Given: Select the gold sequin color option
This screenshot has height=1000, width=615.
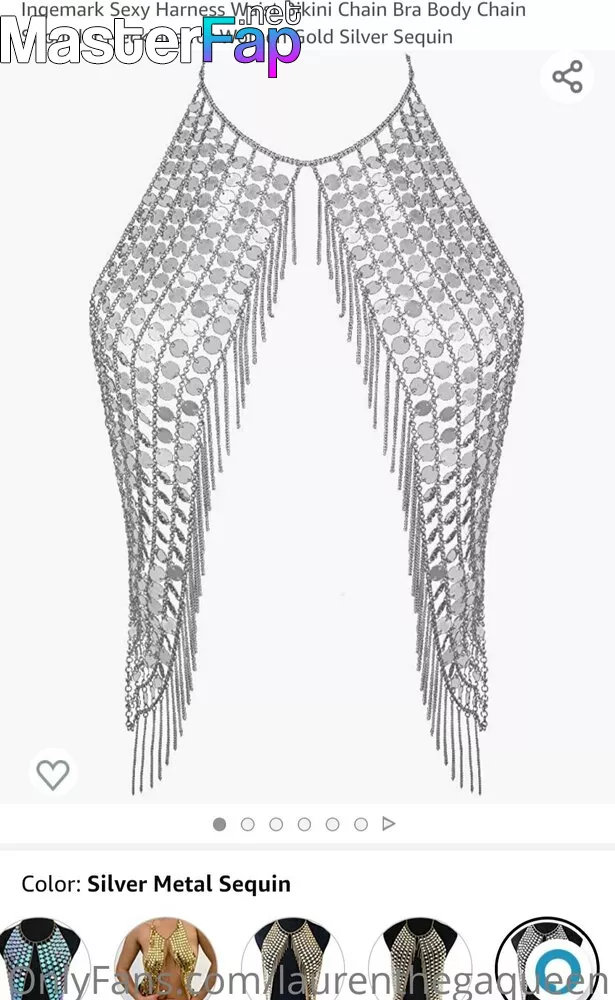Looking at the screenshot, I should [x=167, y=959].
